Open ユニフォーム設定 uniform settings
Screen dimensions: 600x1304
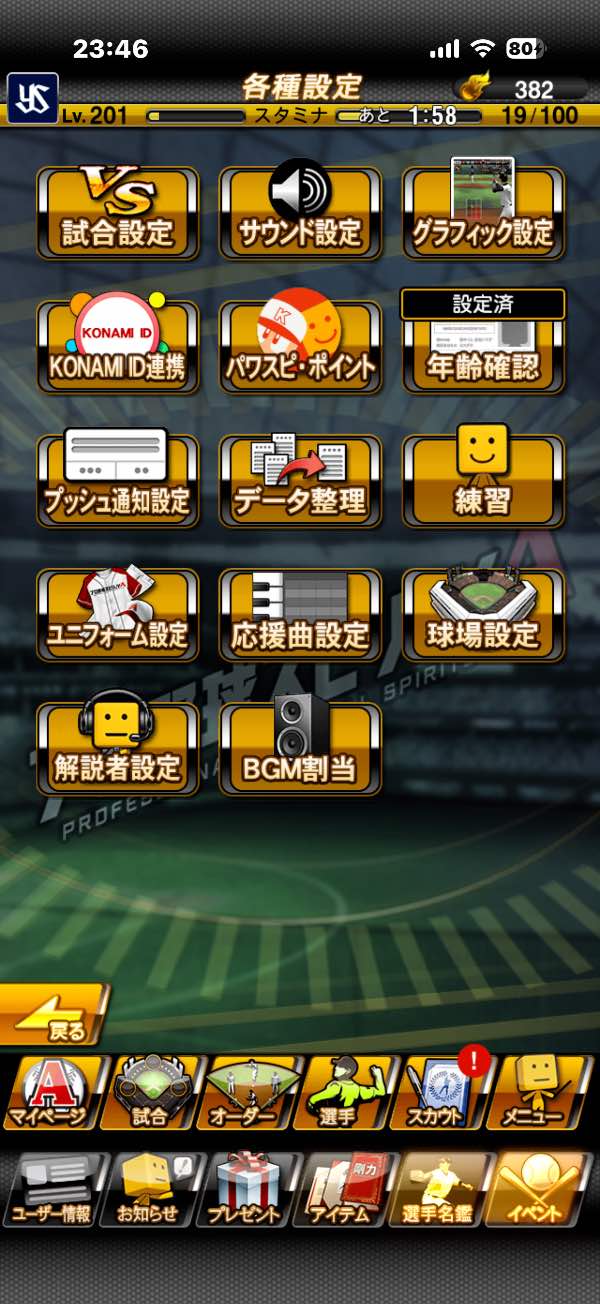[118, 615]
